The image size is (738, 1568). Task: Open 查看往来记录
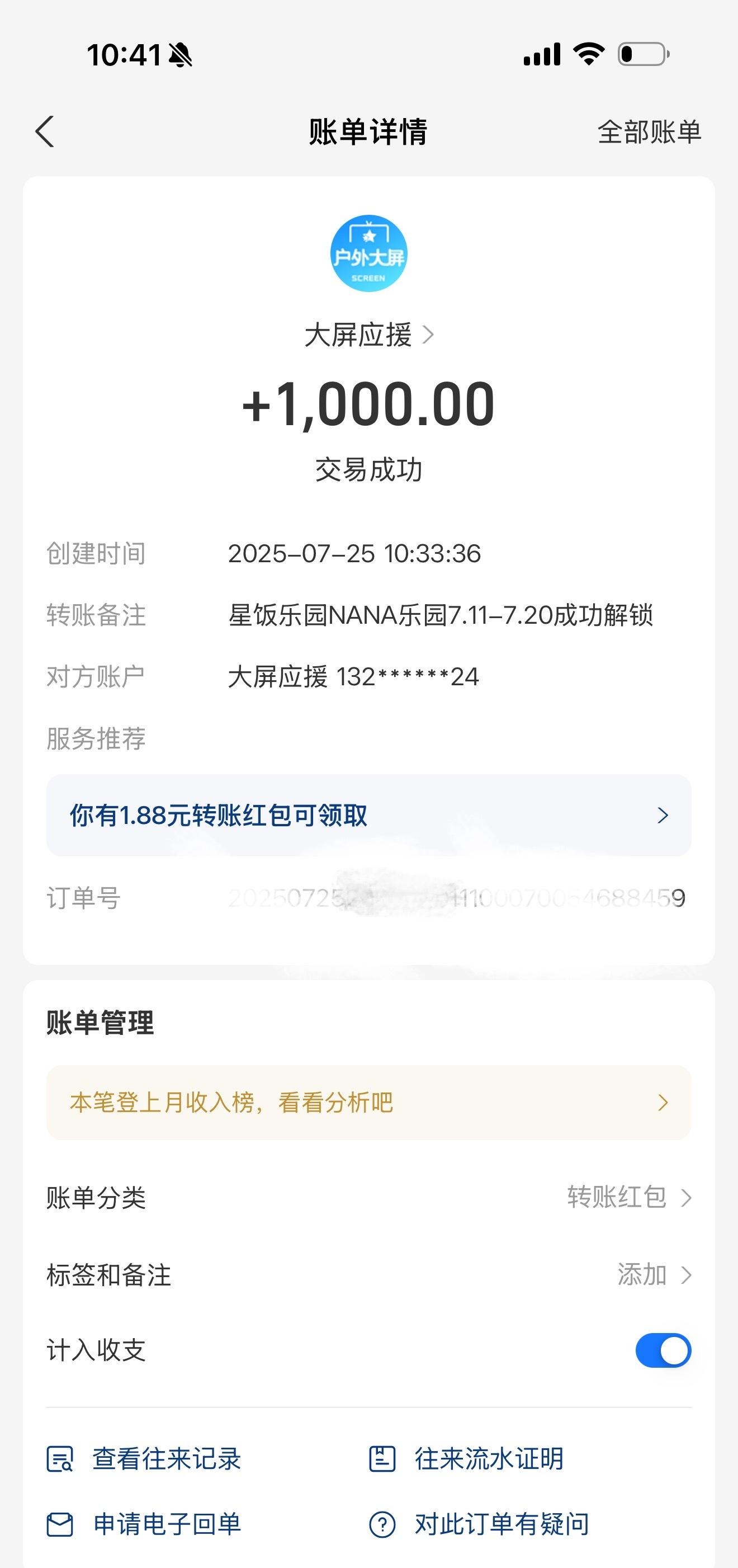[x=144, y=1459]
